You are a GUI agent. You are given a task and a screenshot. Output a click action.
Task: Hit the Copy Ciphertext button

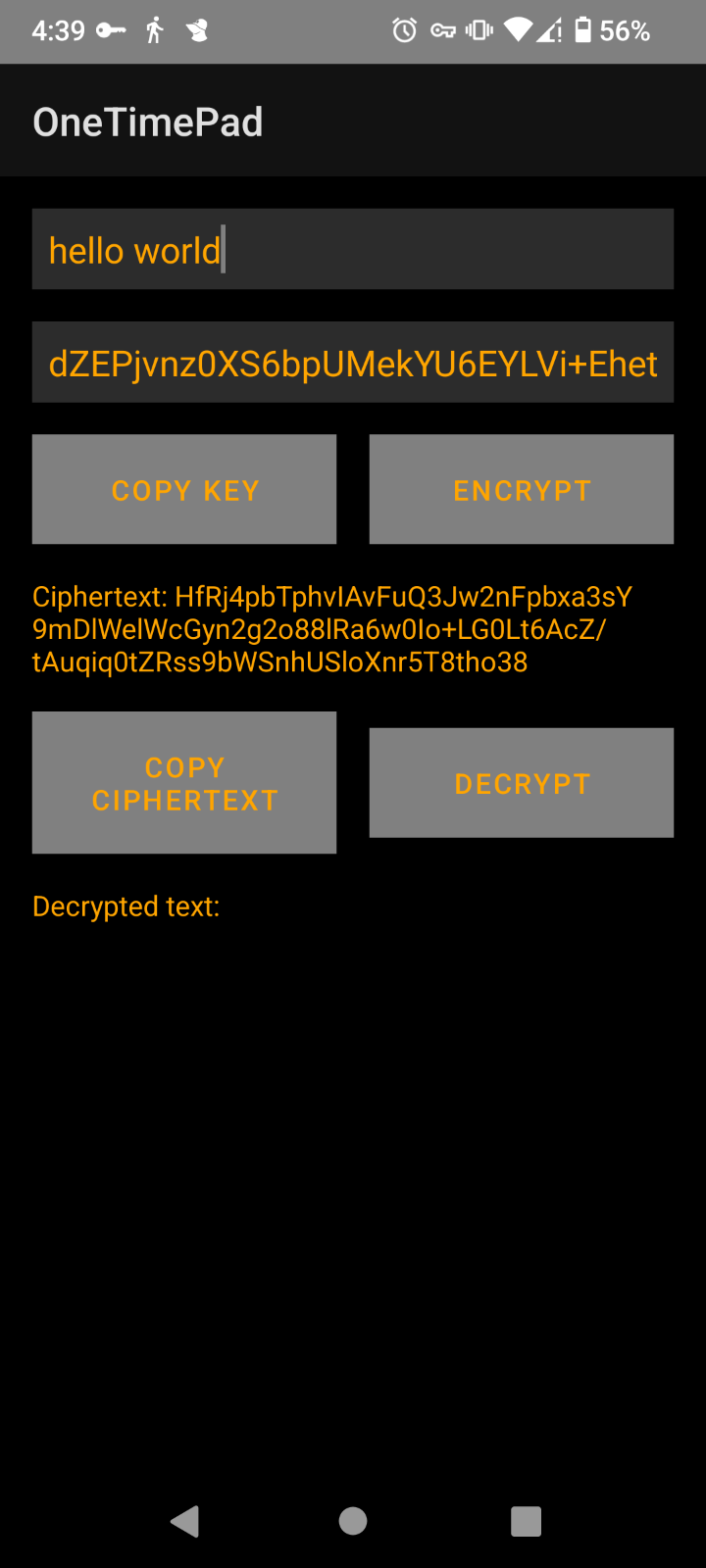pyautogui.click(x=184, y=783)
